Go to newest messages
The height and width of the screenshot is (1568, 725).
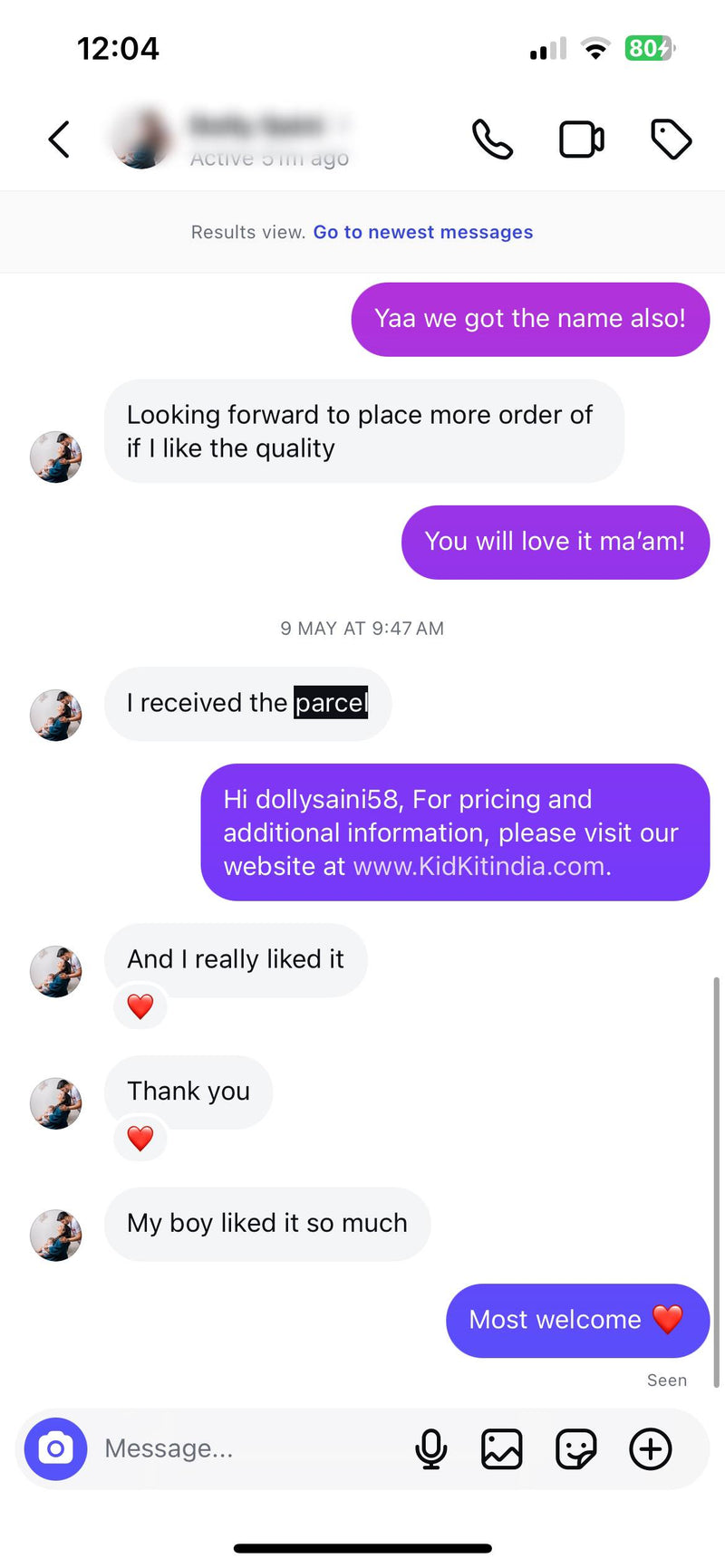(422, 232)
